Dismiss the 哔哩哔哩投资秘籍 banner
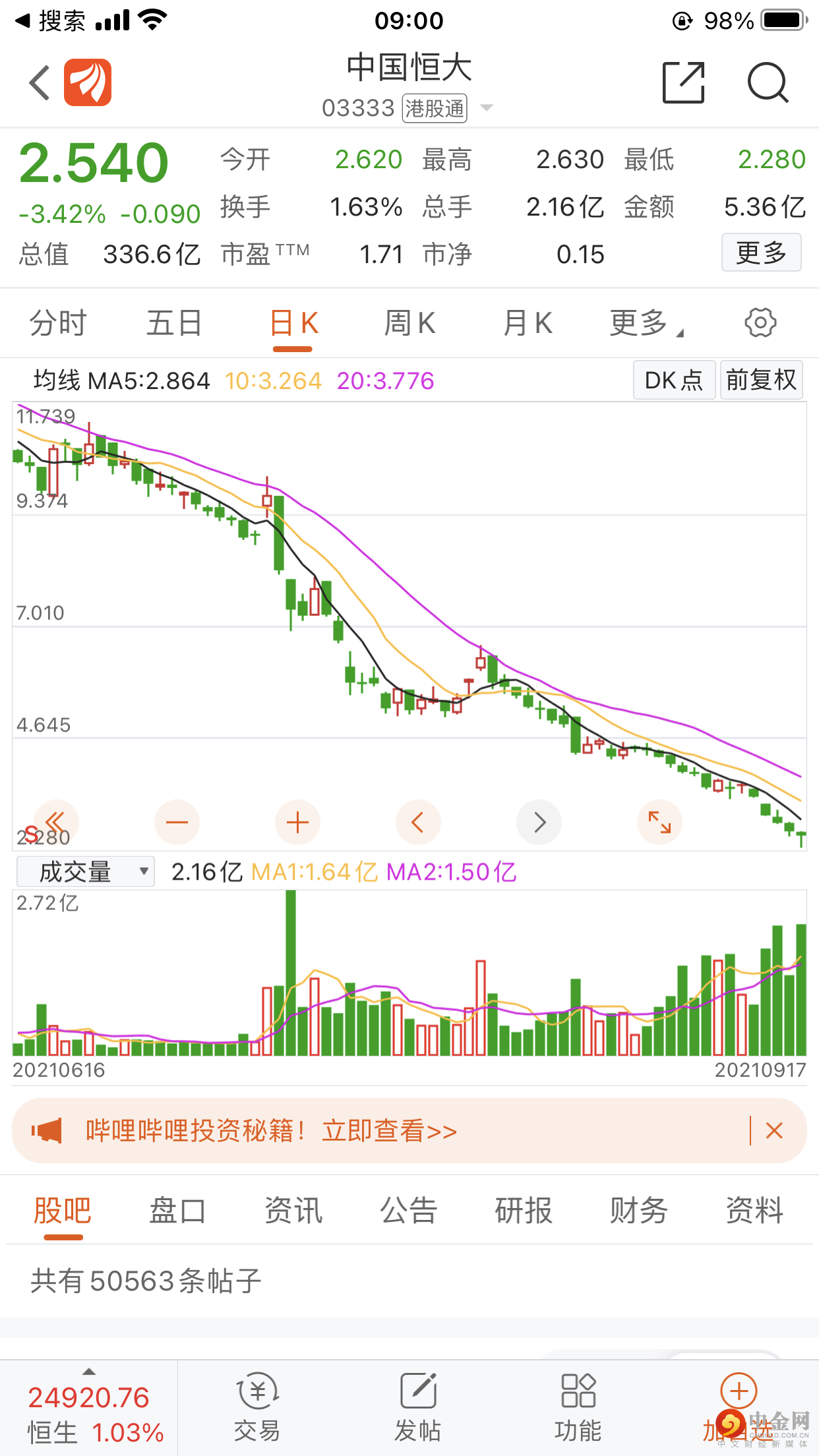The height and width of the screenshot is (1456, 819). coord(774,1131)
